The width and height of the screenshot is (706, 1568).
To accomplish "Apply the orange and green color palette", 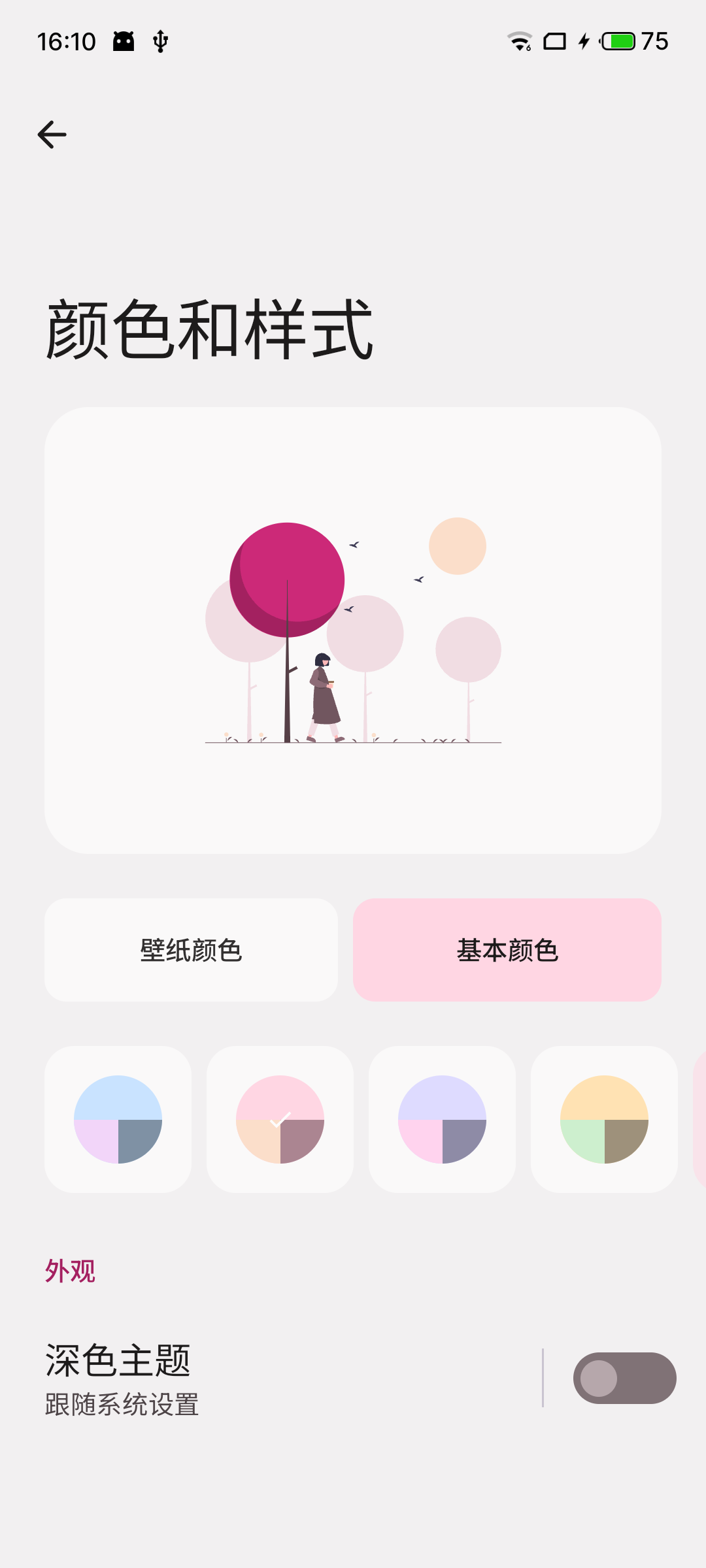I will tap(604, 1119).
